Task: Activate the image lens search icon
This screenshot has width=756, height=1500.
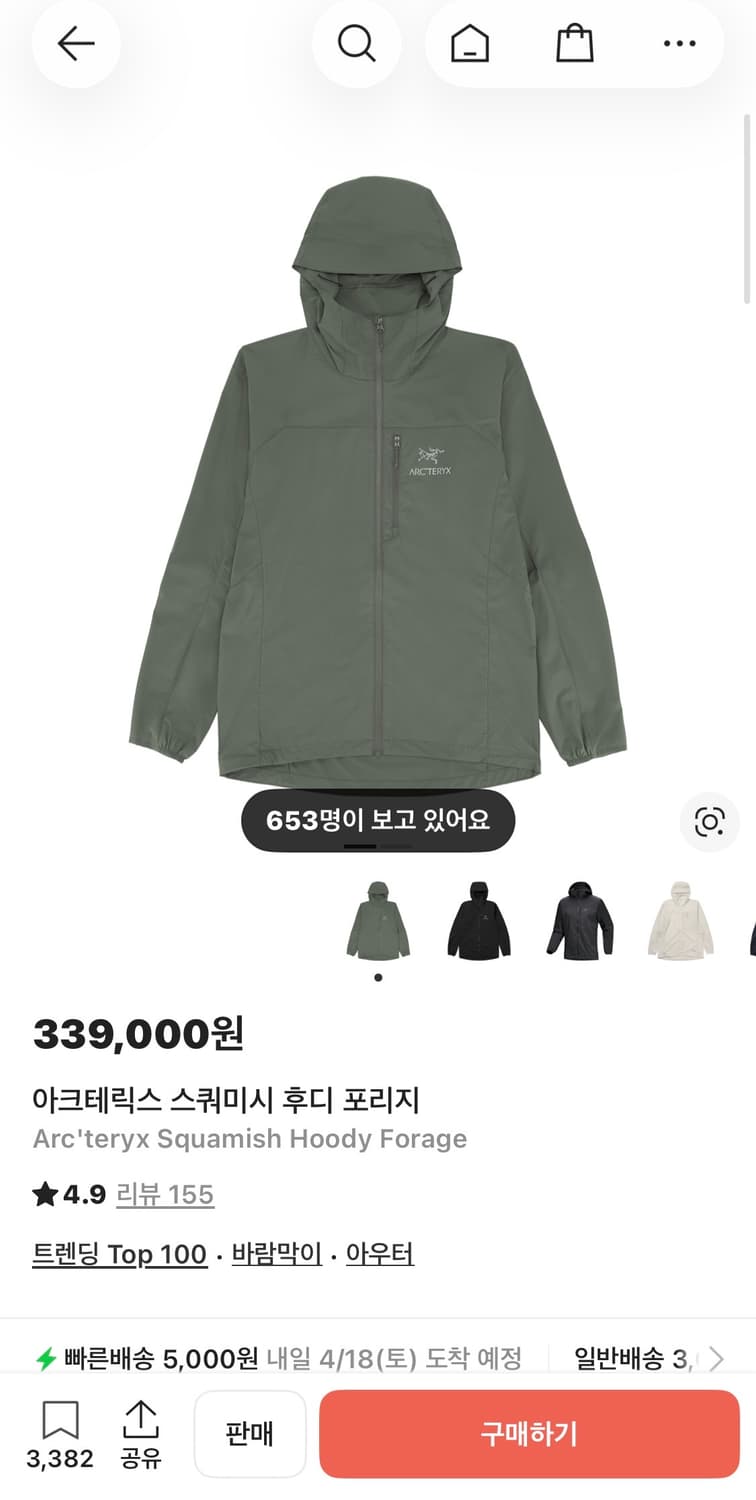Action: tap(709, 821)
